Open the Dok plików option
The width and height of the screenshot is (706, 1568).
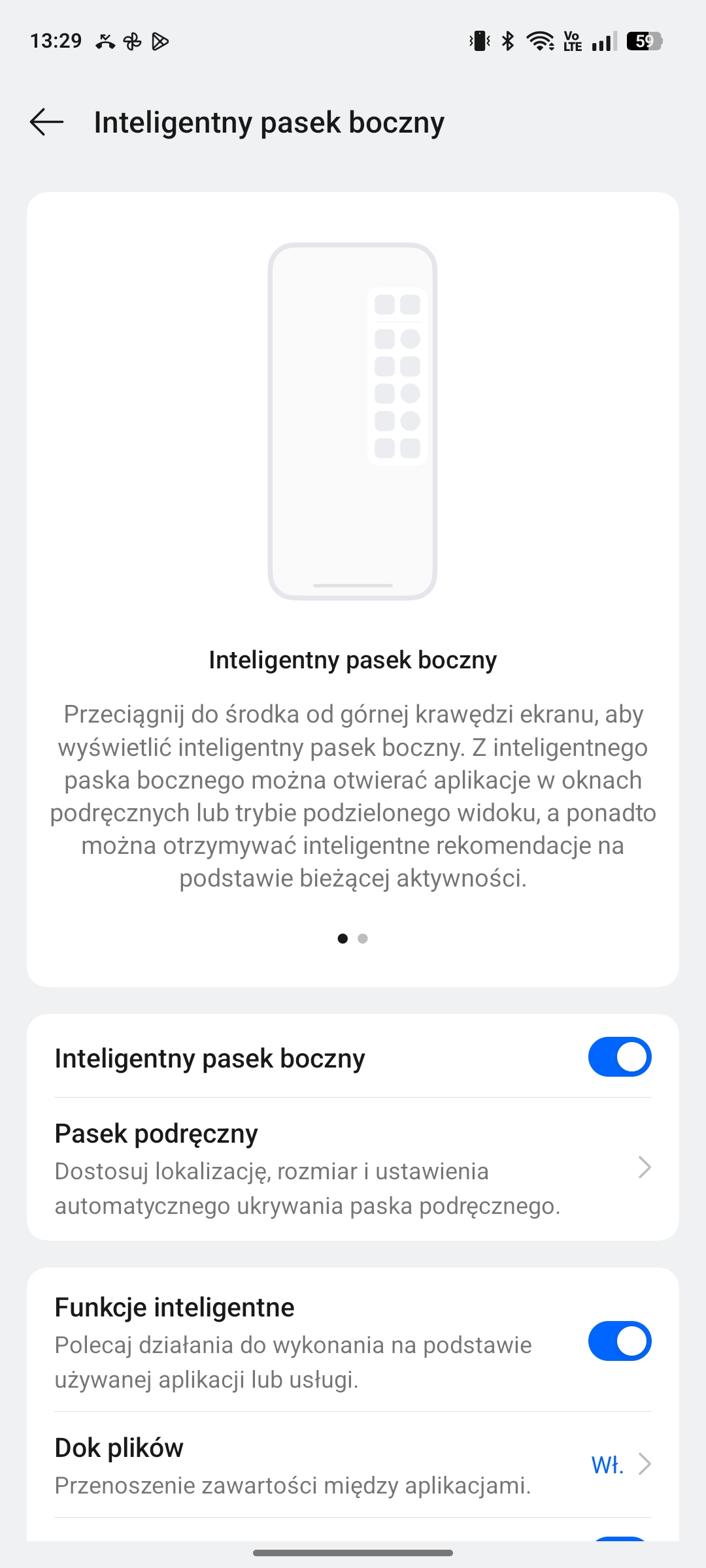click(353, 1465)
